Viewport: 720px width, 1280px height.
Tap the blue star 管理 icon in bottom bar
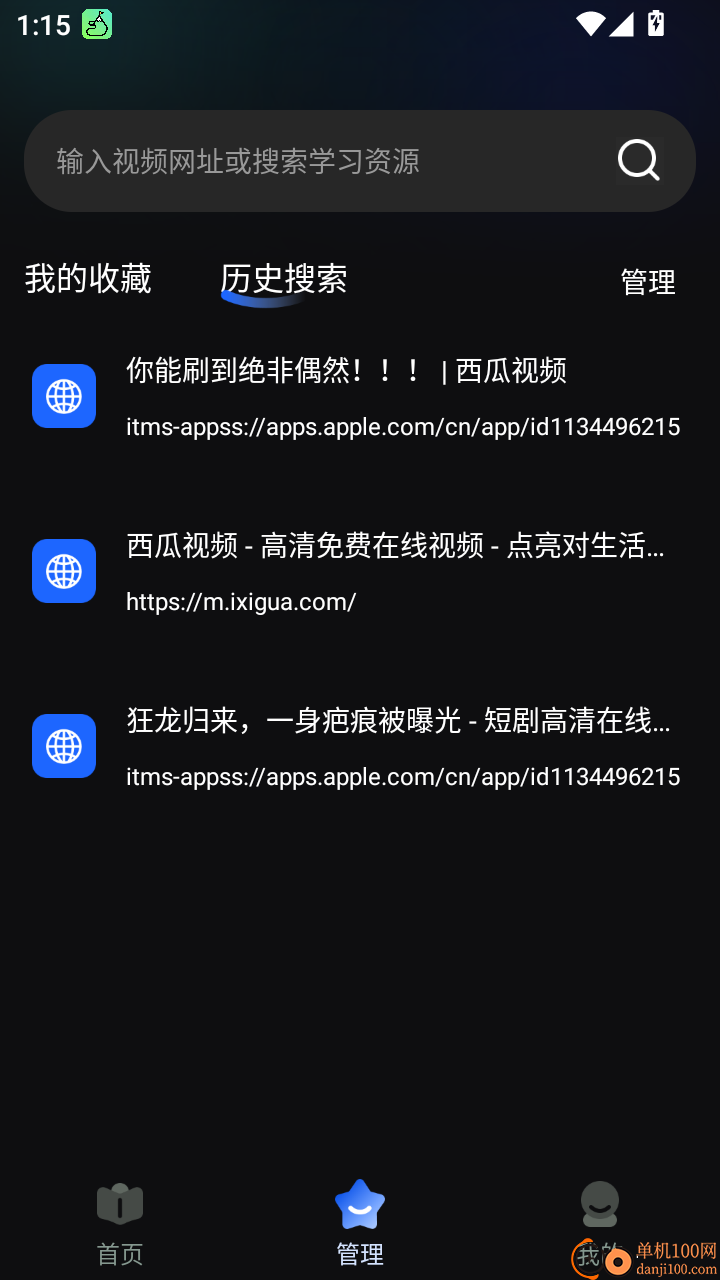tap(359, 1204)
